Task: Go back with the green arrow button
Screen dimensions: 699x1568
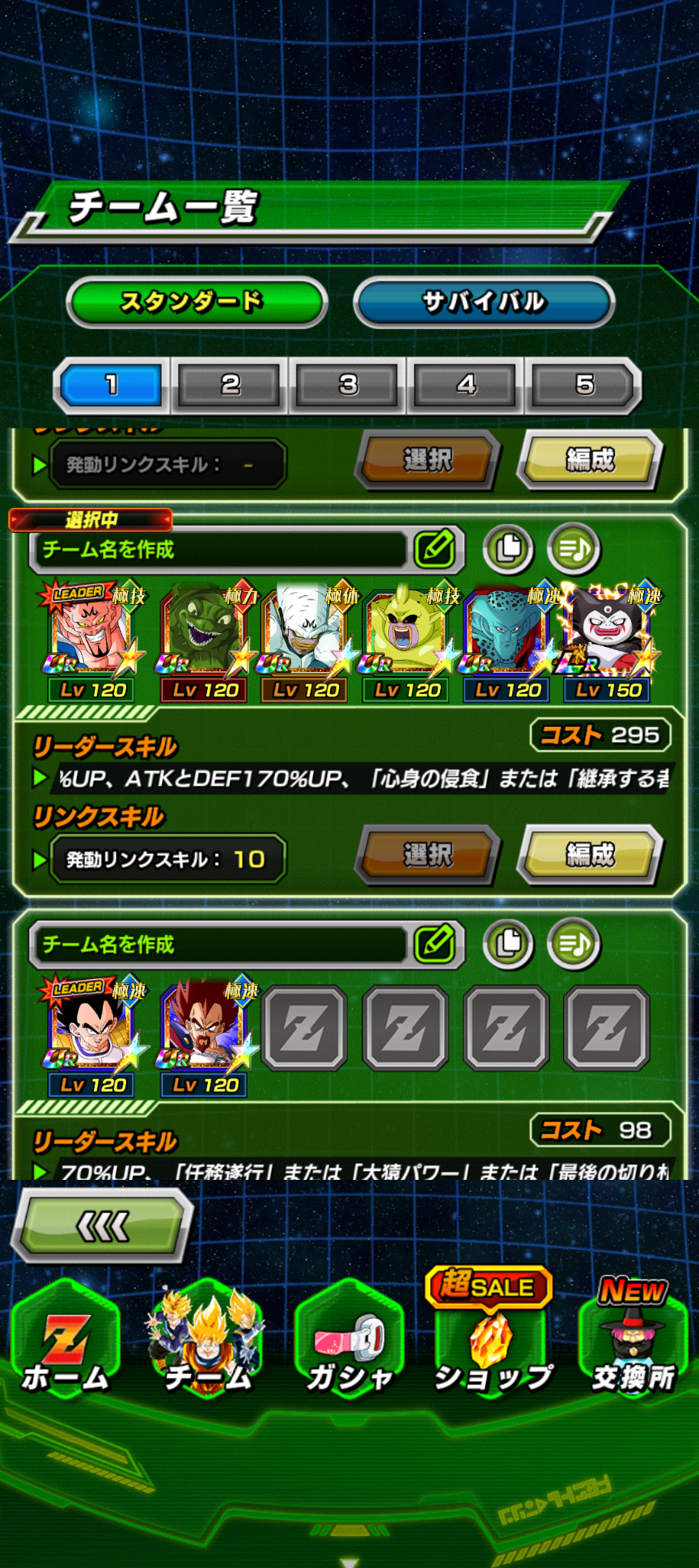Action: [102, 1226]
